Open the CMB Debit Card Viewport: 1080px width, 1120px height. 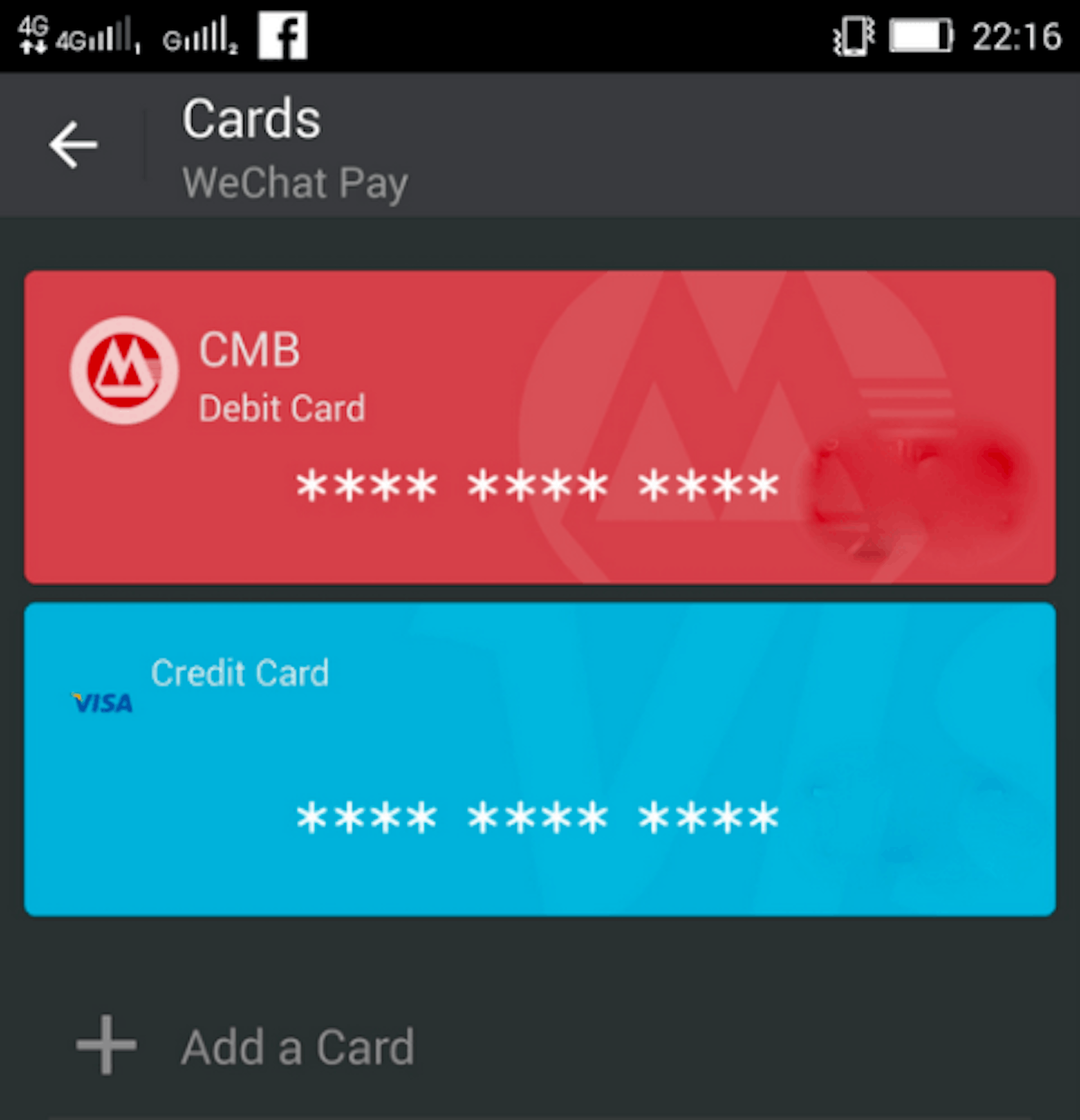click(x=540, y=427)
